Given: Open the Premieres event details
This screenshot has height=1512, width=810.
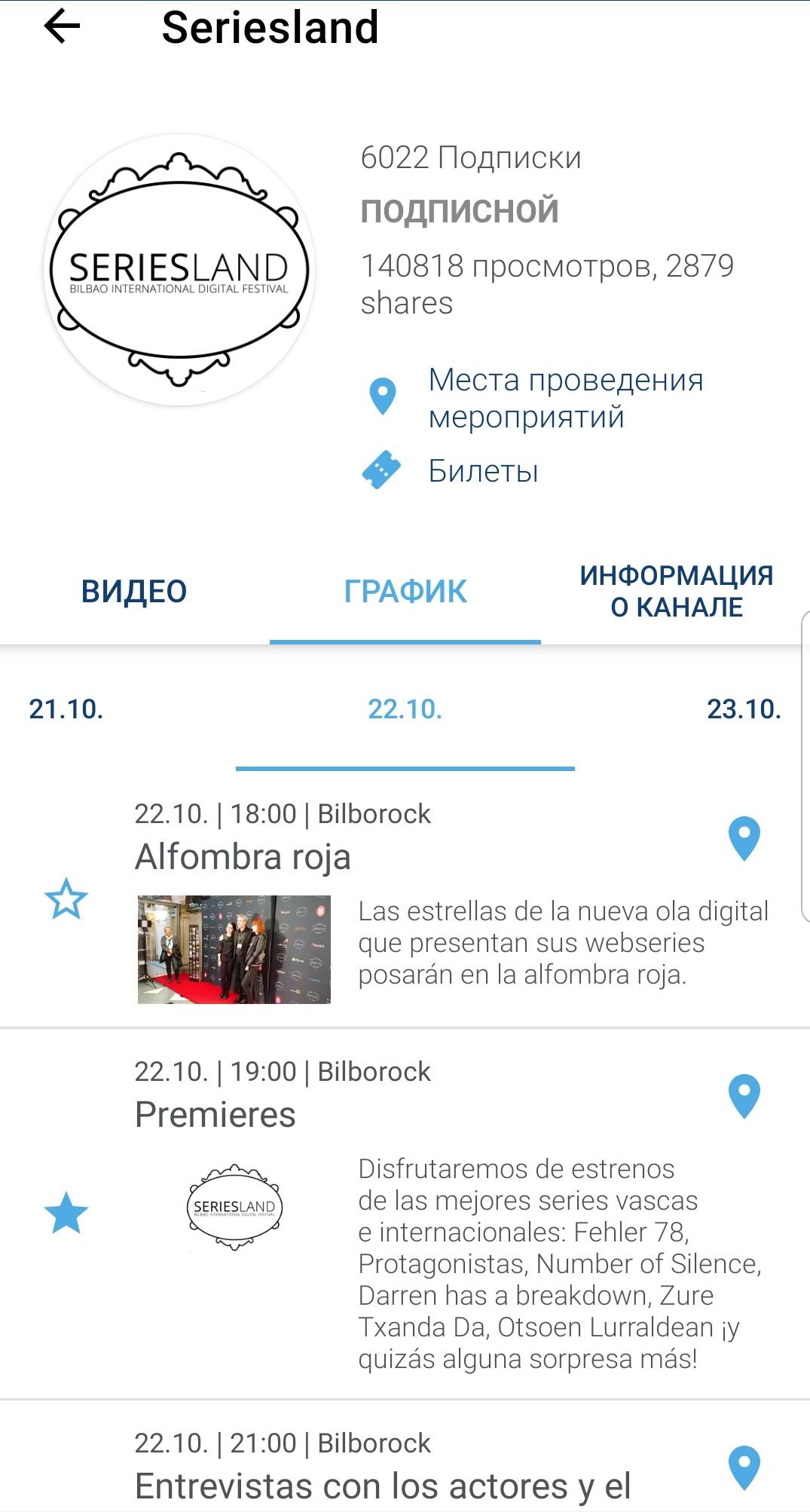Looking at the screenshot, I should pyautogui.click(x=215, y=1115).
